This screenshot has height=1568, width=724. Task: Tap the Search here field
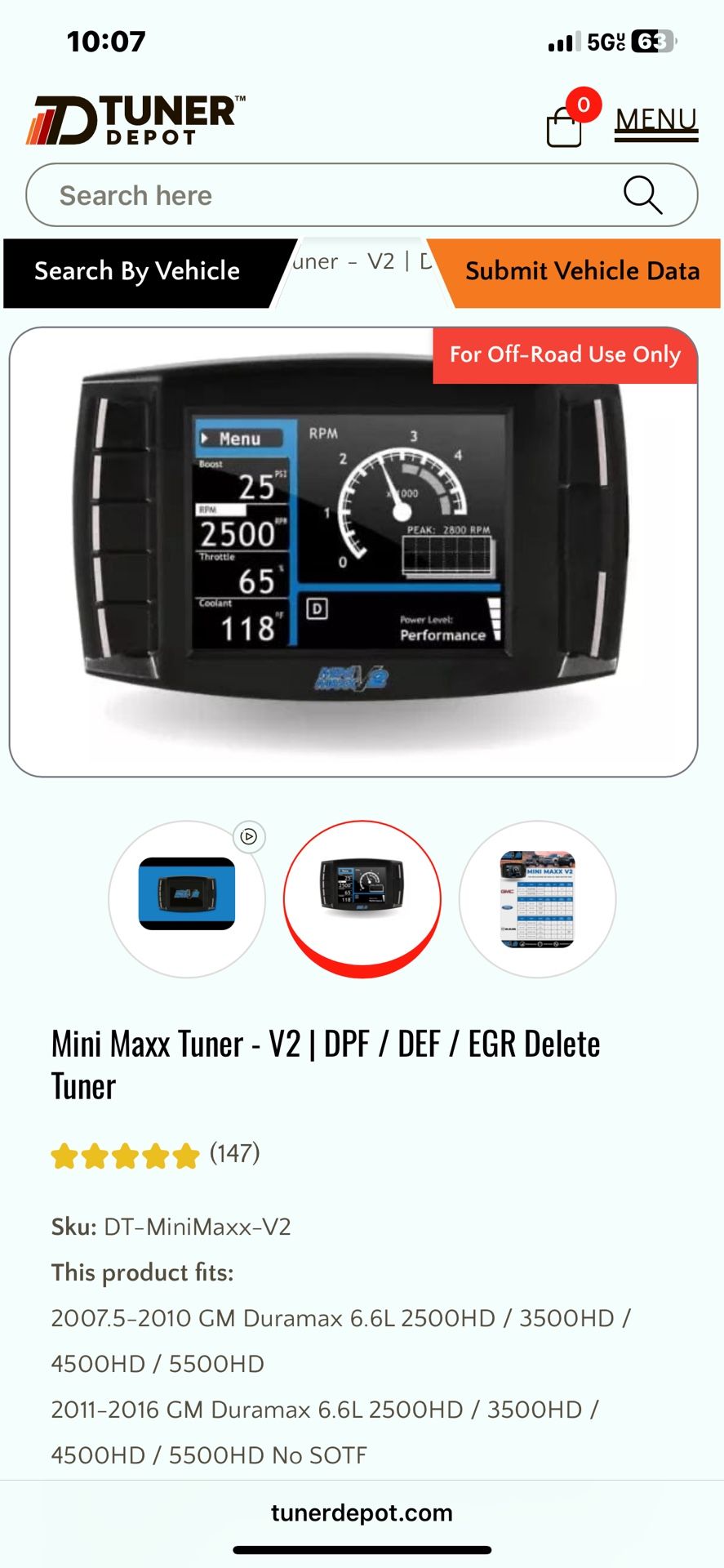click(x=326, y=196)
